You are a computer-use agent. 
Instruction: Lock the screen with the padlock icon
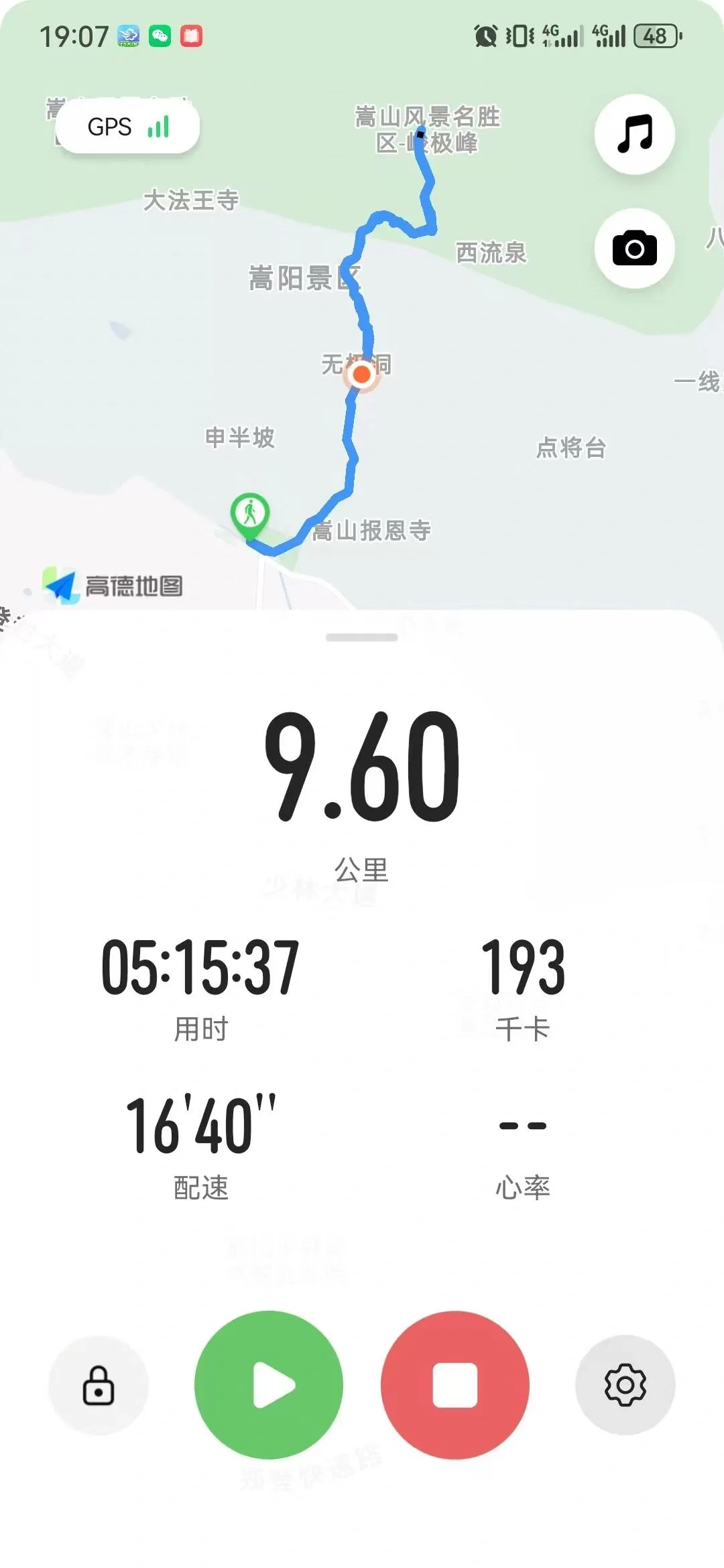[99, 1384]
